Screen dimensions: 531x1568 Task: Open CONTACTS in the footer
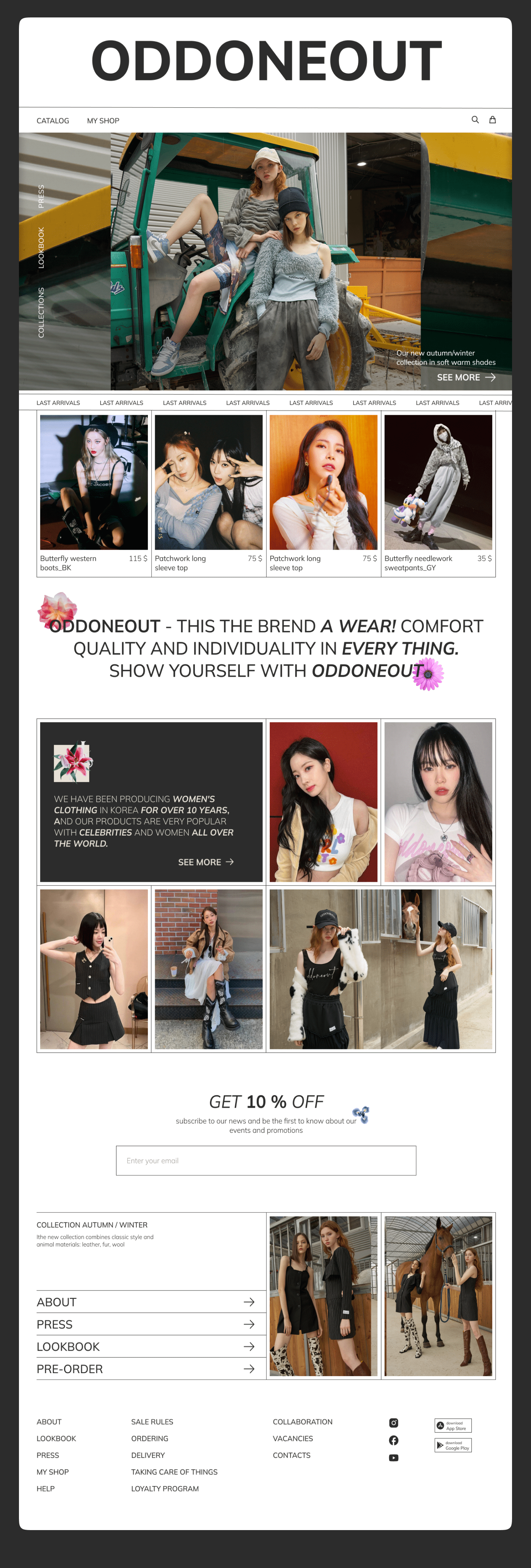tap(292, 1455)
